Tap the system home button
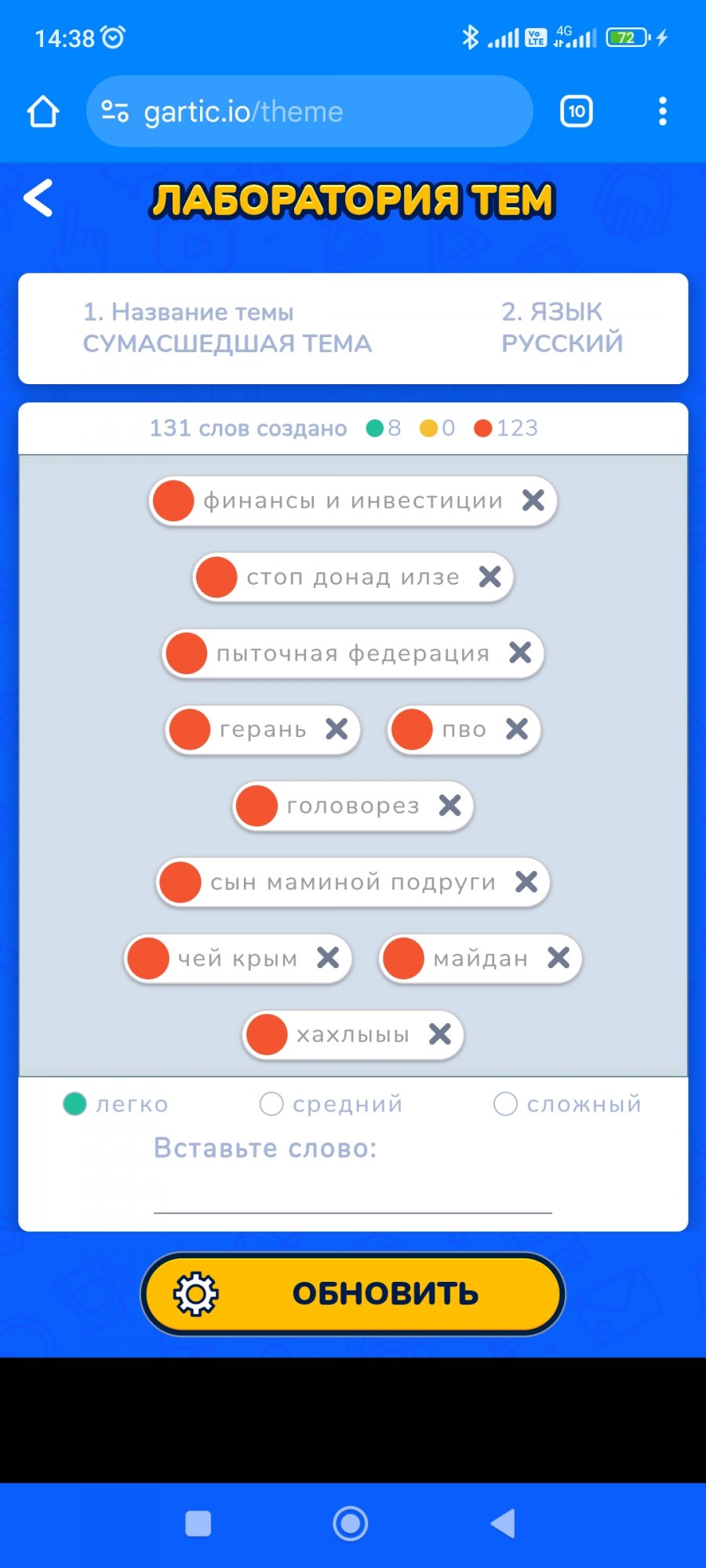Viewport: 706px width, 1568px height. [351, 1523]
